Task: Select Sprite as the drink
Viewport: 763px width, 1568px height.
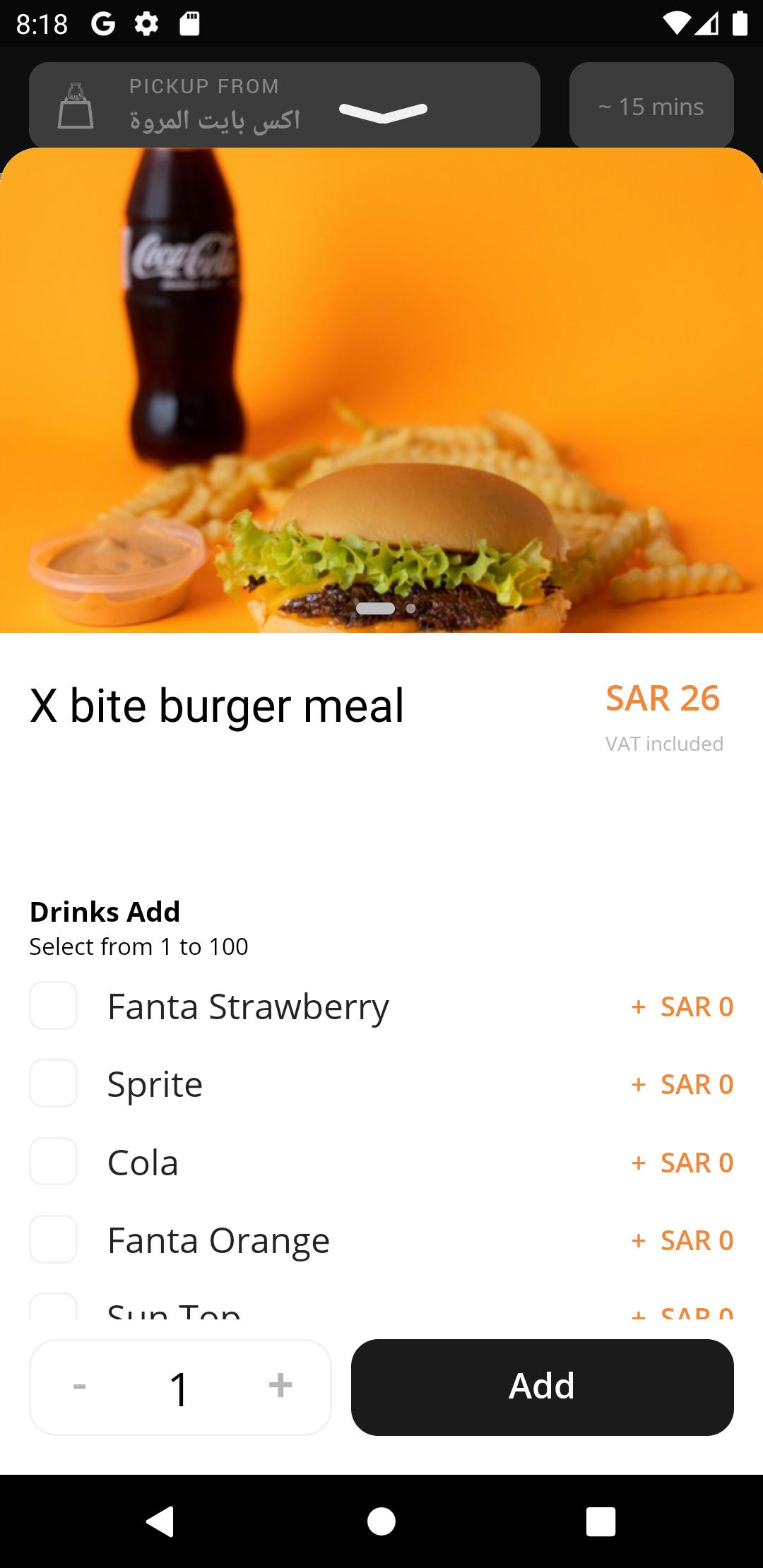Action: click(54, 1083)
